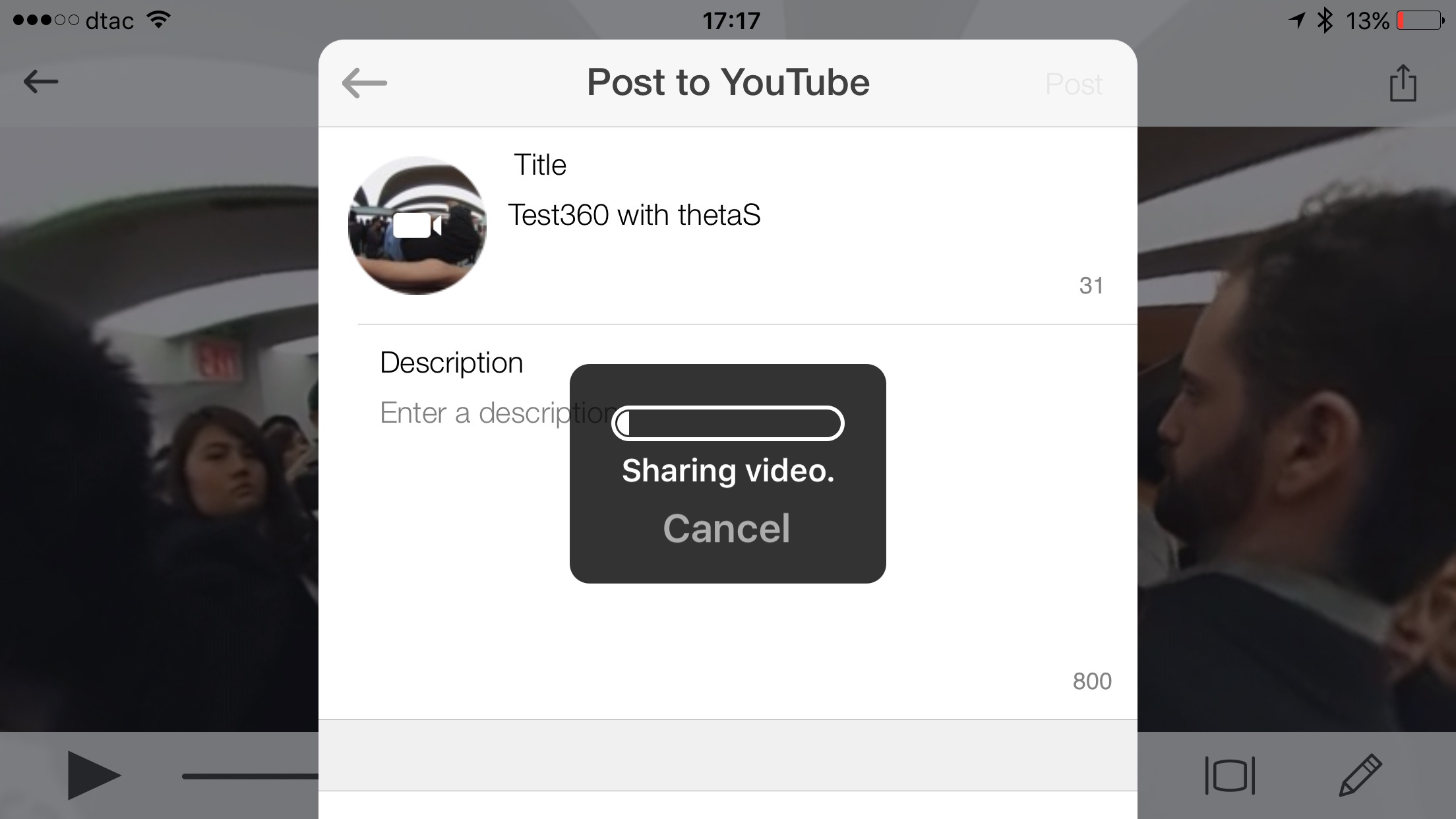
Task: Go back from Post to YouTube
Action: click(x=365, y=83)
